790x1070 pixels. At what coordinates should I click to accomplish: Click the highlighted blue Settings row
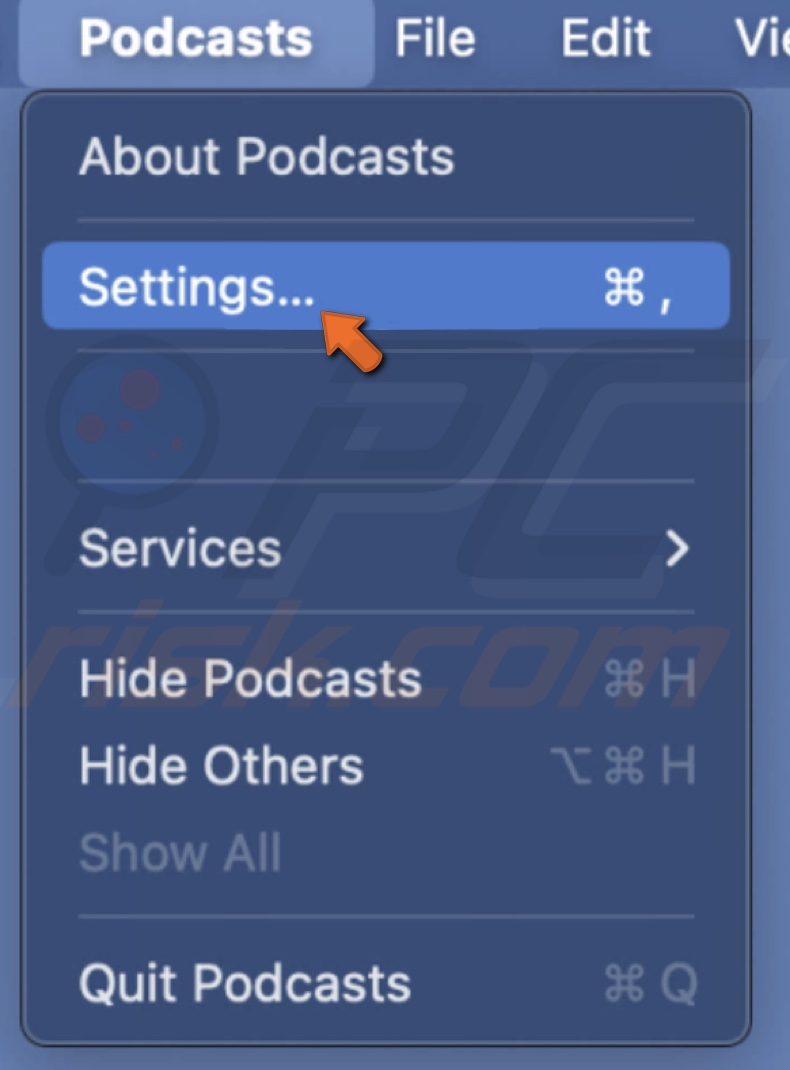385,290
